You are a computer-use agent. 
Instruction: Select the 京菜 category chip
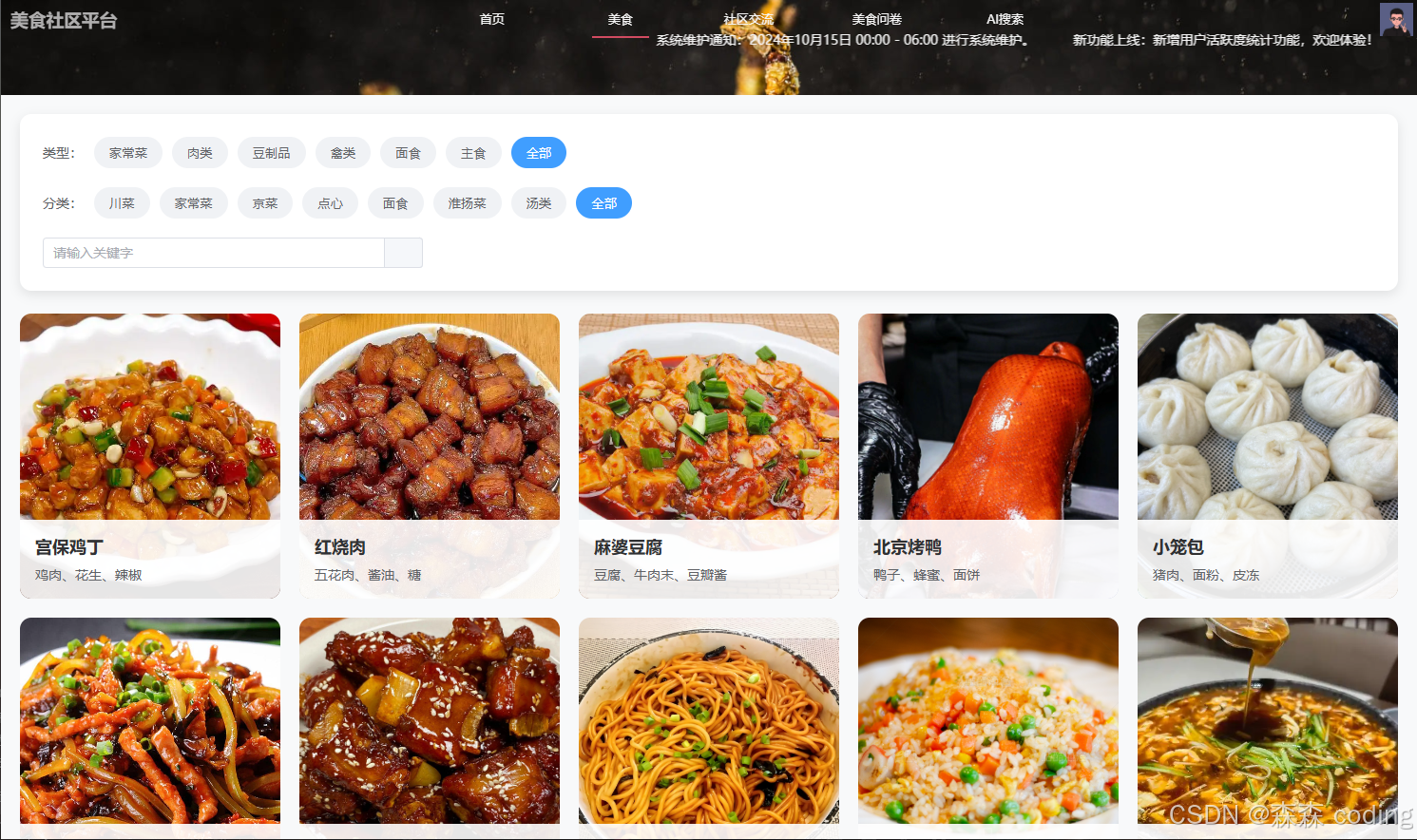tap(265, 203)
